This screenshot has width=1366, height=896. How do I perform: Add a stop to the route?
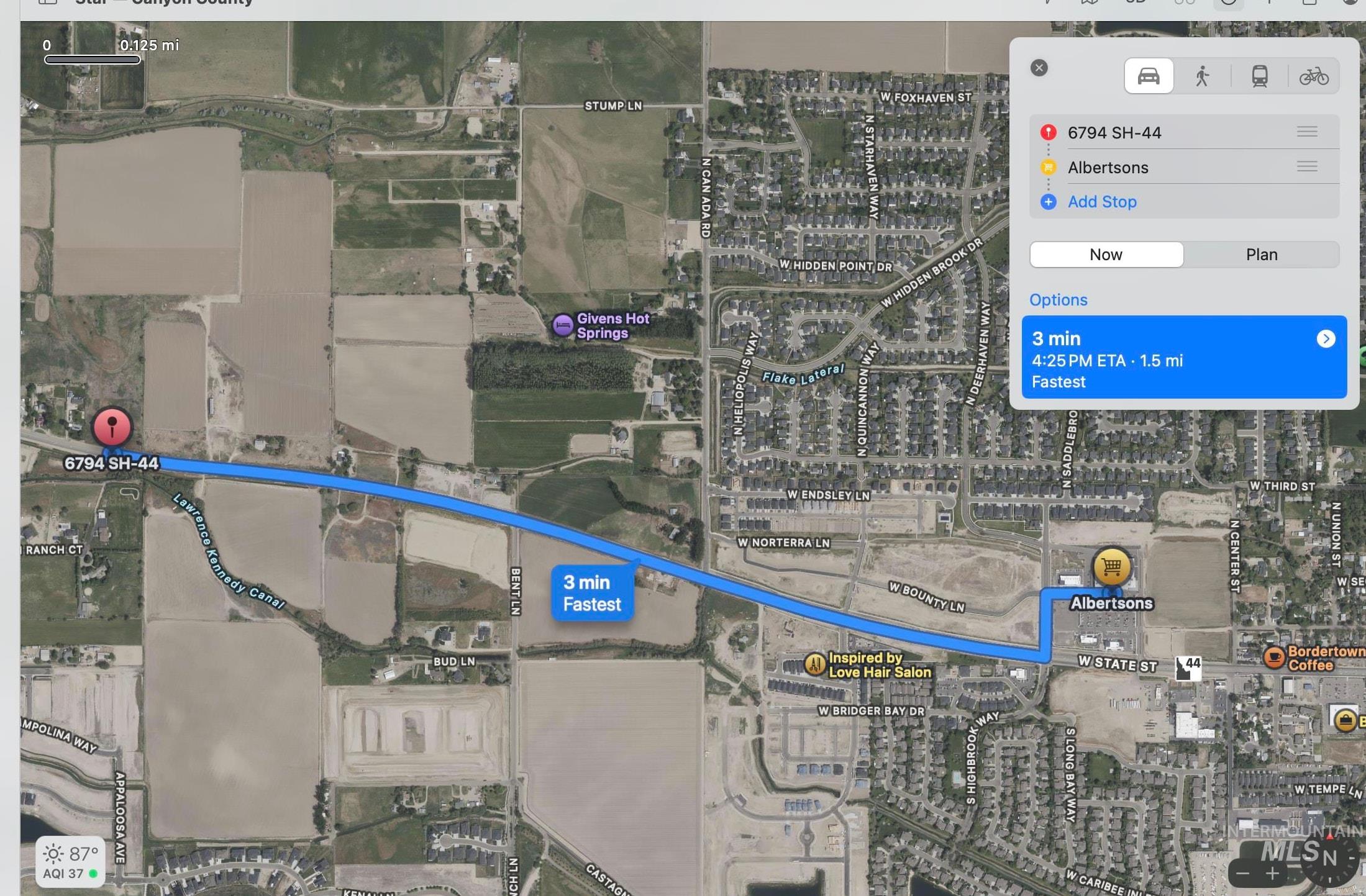(1101, 202)
